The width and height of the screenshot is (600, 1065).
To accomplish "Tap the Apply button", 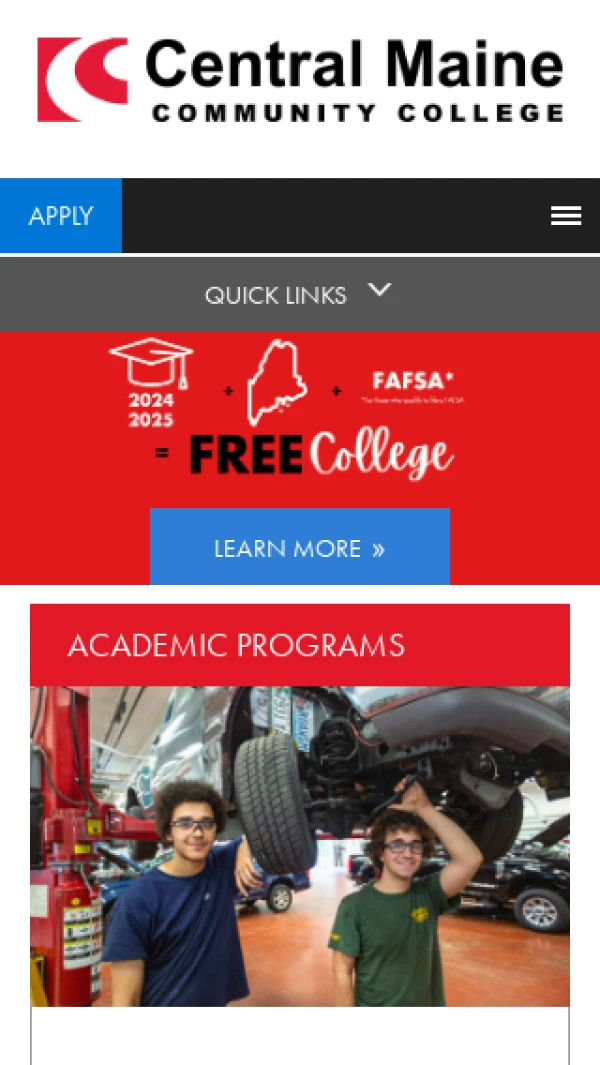I will (61, 216).
